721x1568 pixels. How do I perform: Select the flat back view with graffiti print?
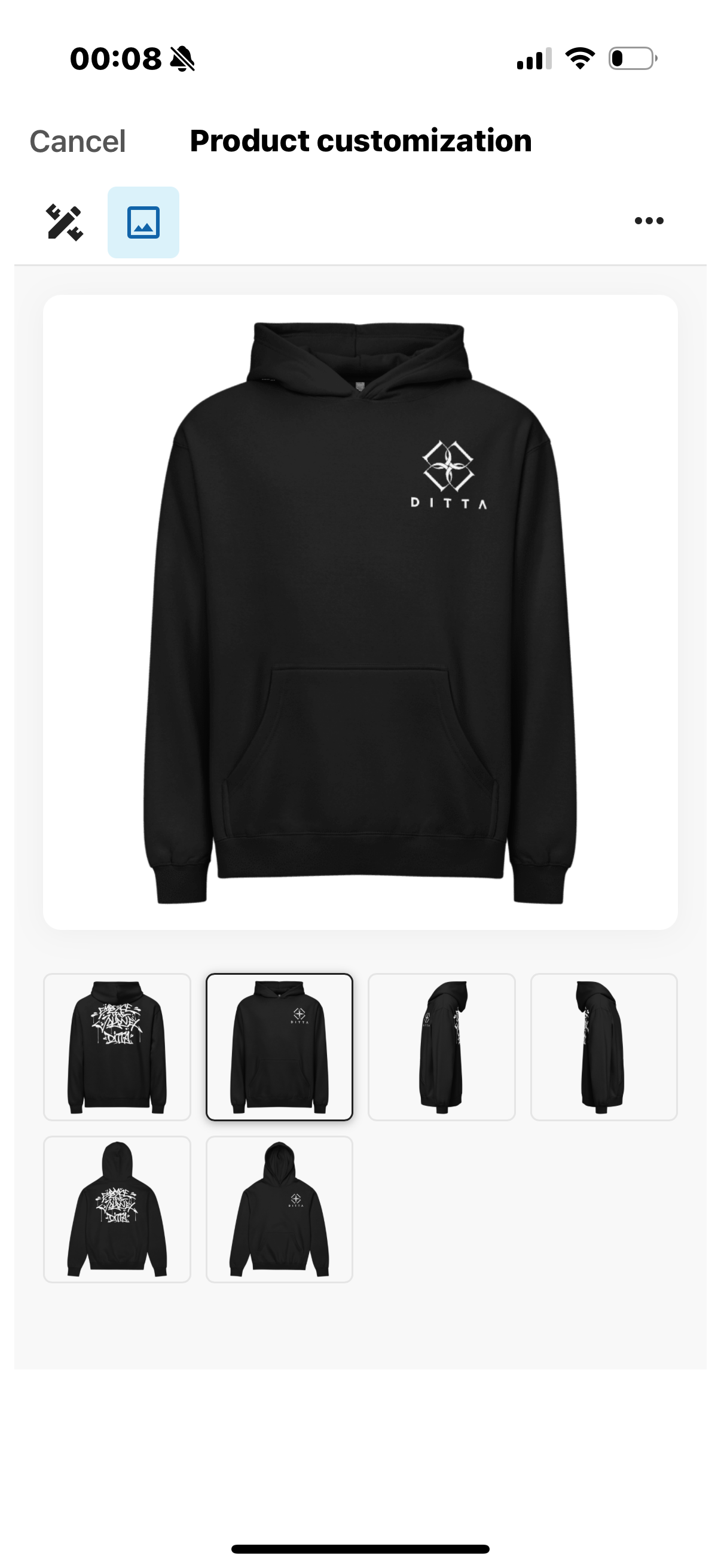117,1047
